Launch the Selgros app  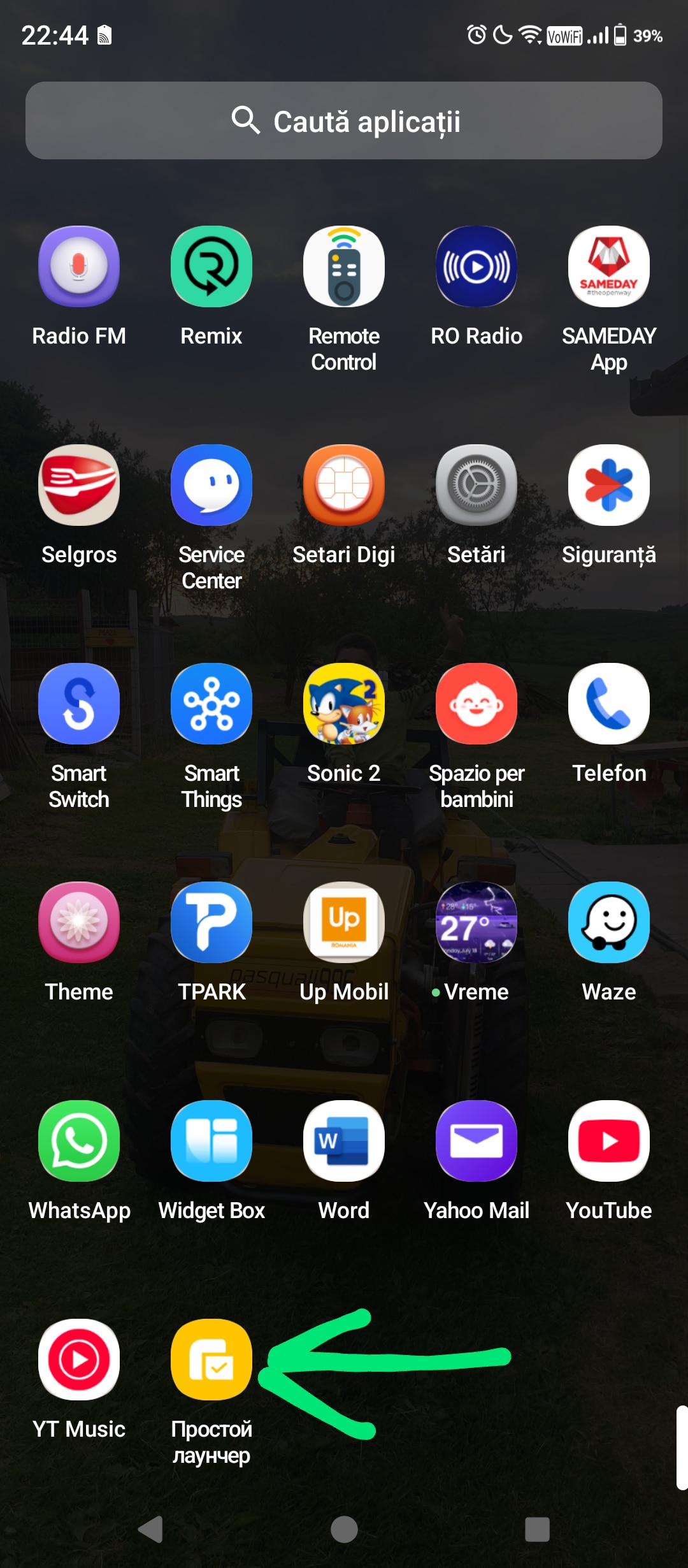coord(79,485)
